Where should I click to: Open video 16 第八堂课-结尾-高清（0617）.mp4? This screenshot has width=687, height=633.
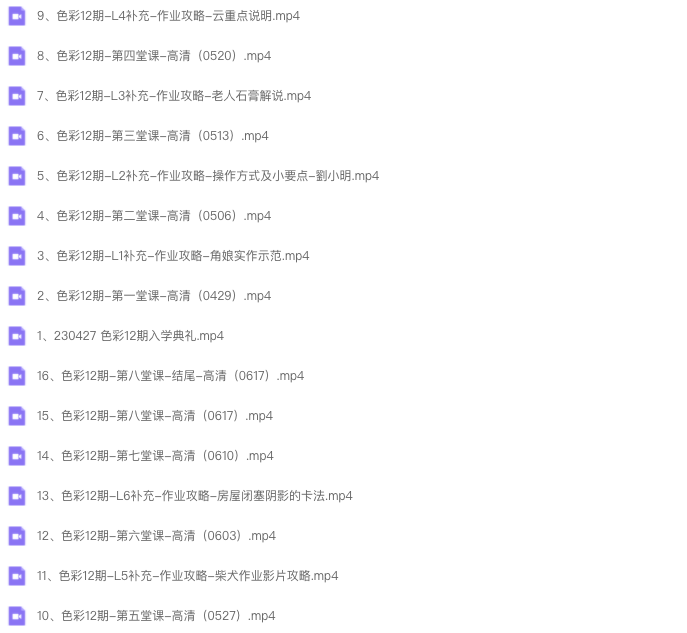point(170,376)
